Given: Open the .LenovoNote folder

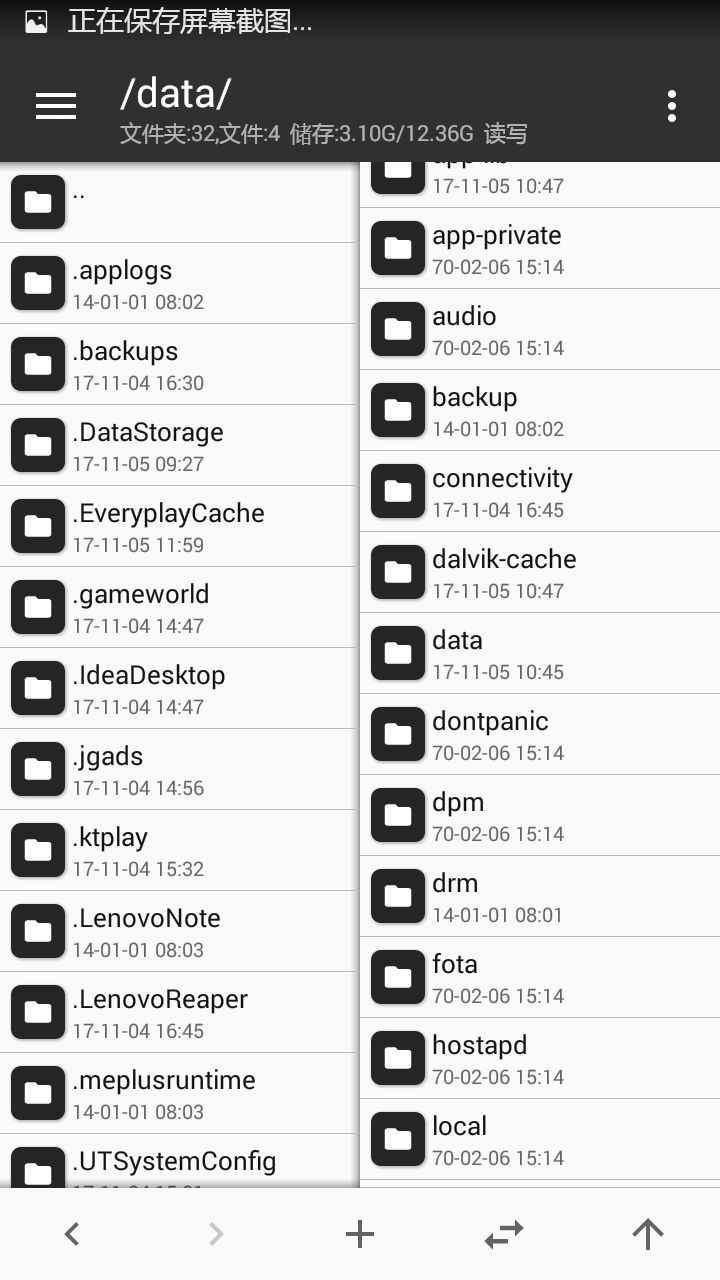Looking at the screenshot, I should click(x=178, y=932).
